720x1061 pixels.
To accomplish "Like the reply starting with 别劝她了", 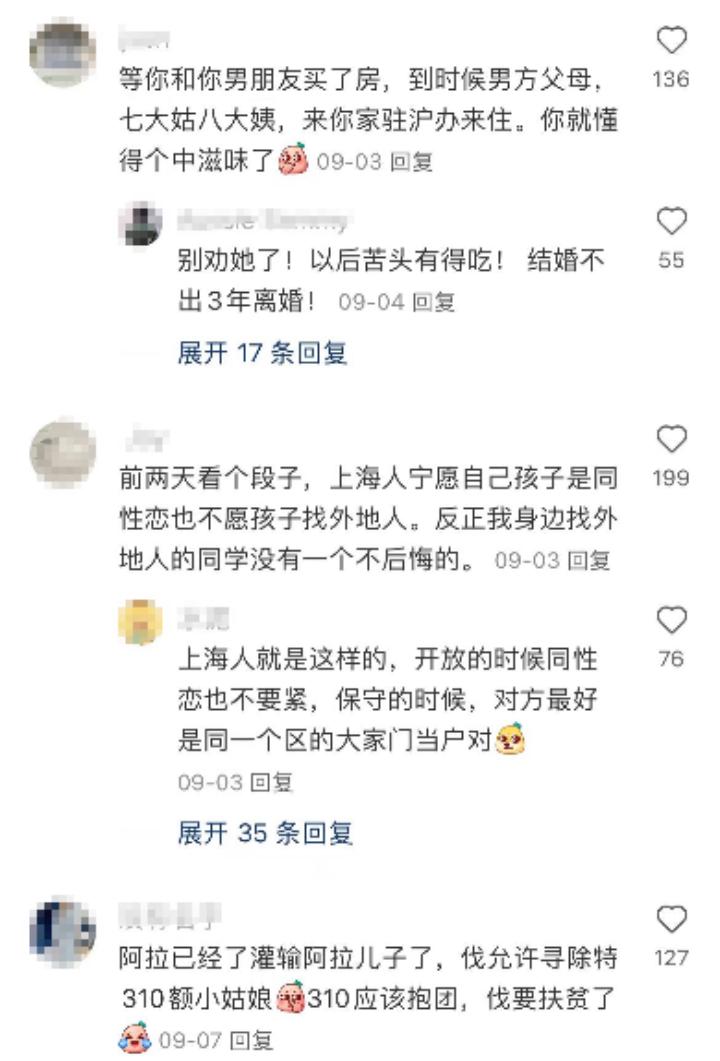I will 671,220.
